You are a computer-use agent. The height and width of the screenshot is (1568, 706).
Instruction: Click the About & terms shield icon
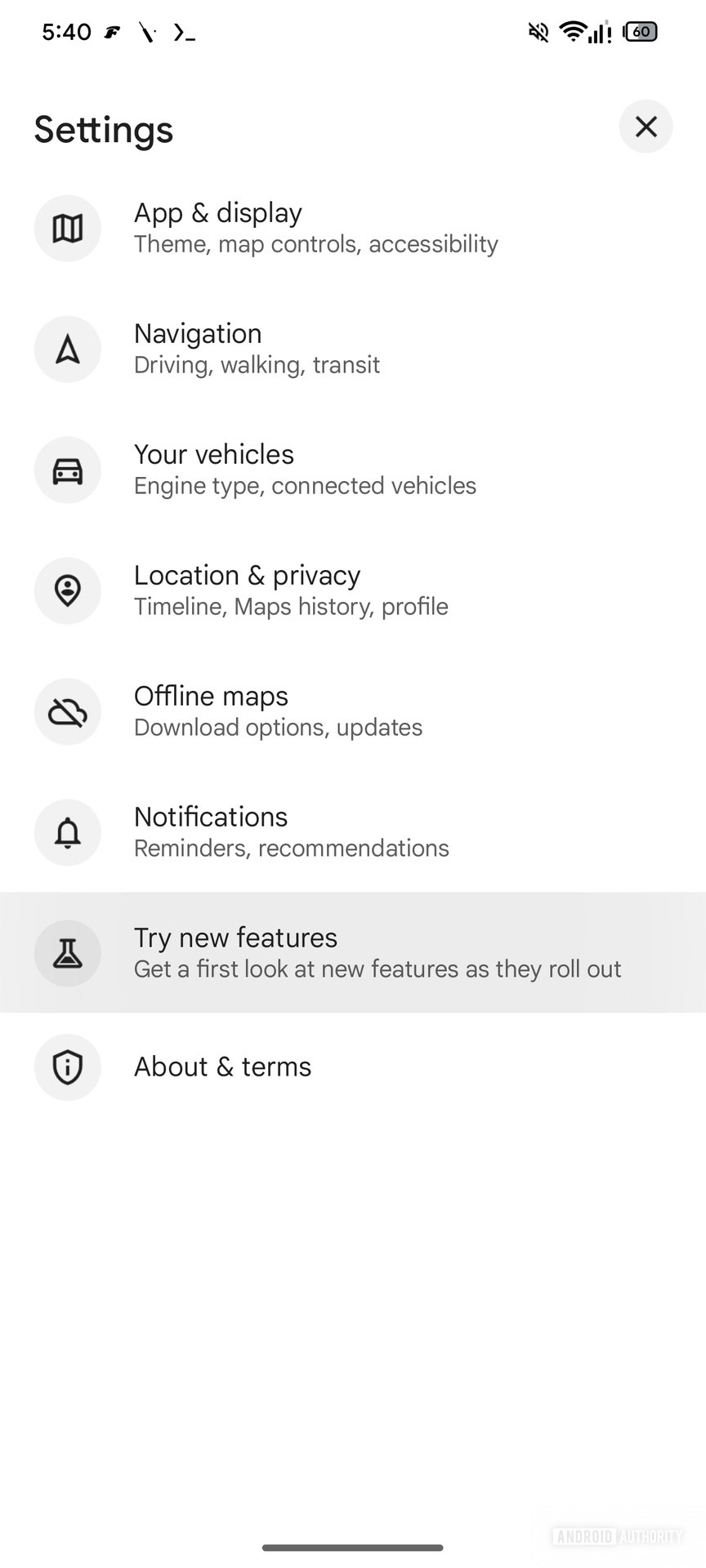(x=67, y=1067)
